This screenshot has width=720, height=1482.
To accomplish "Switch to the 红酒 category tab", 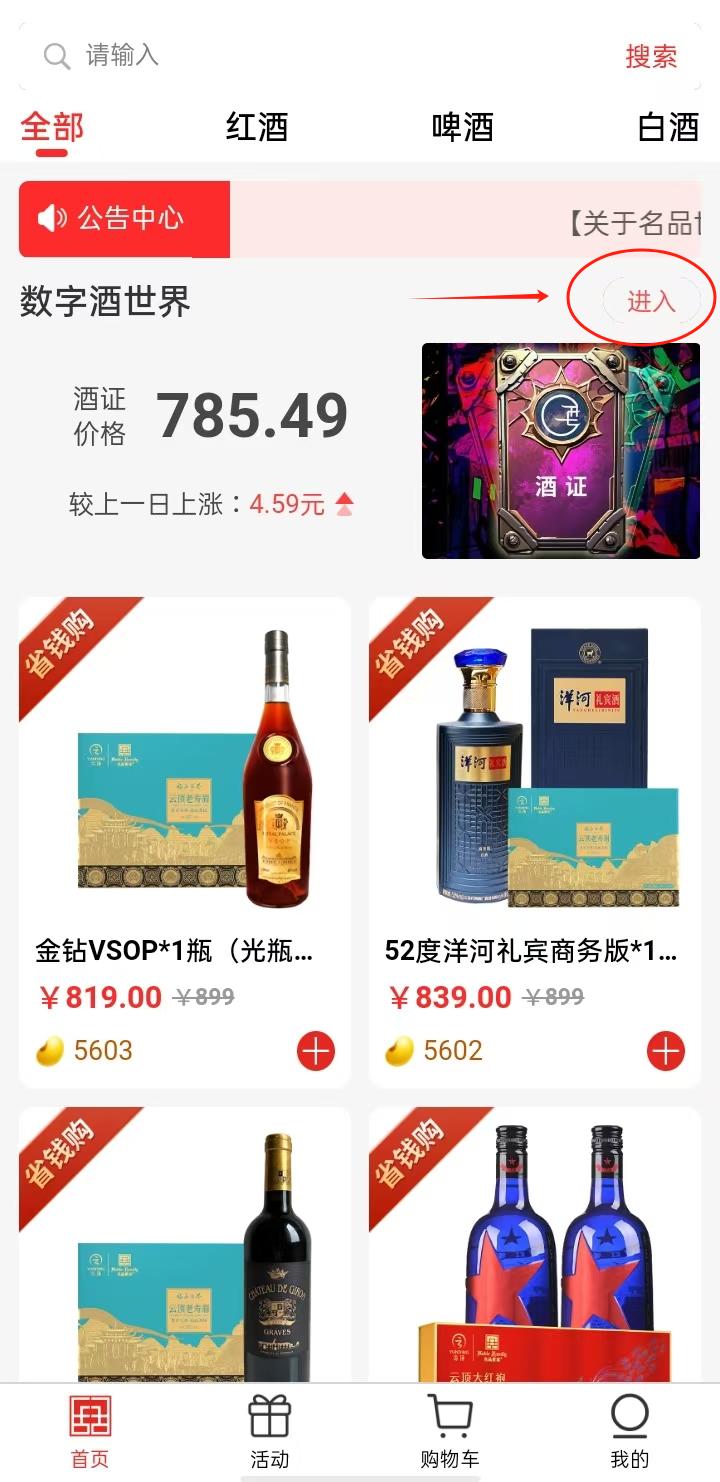I will pyautogui.click(x=257, y=127).
